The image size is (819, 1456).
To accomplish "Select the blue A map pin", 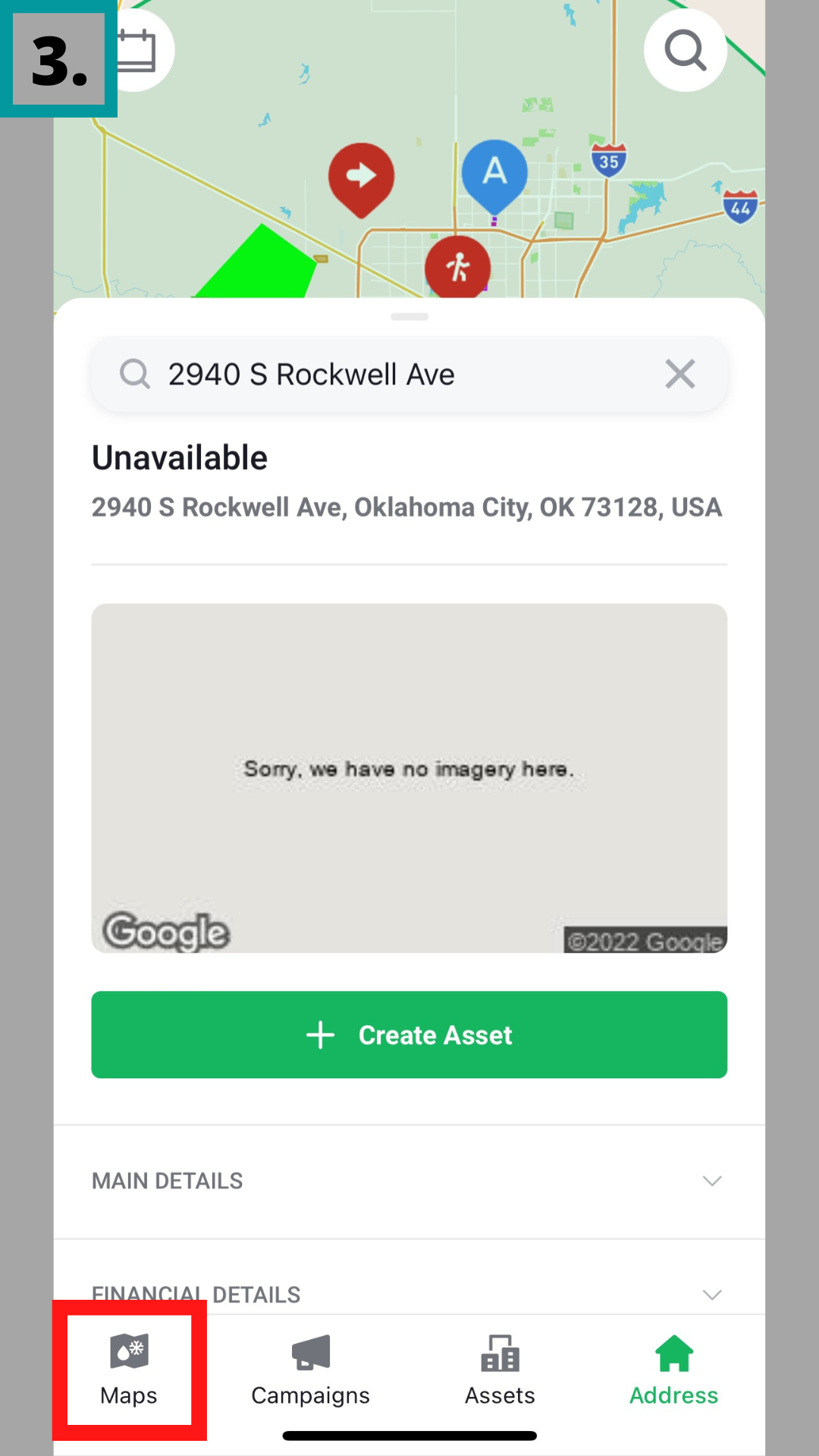I will 494,174.
